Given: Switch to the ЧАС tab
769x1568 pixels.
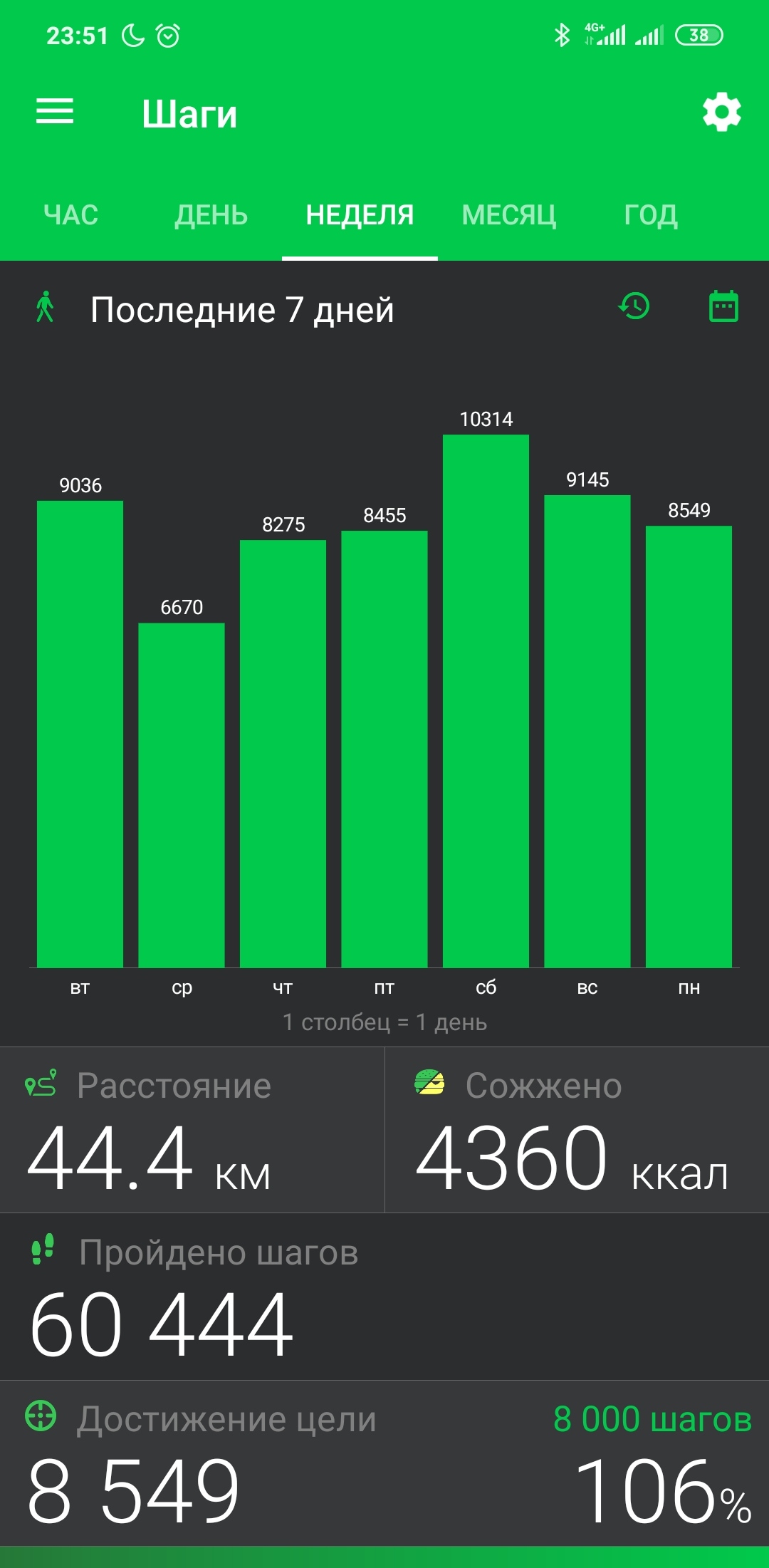Looking at the screenshot, I should 70,215.
